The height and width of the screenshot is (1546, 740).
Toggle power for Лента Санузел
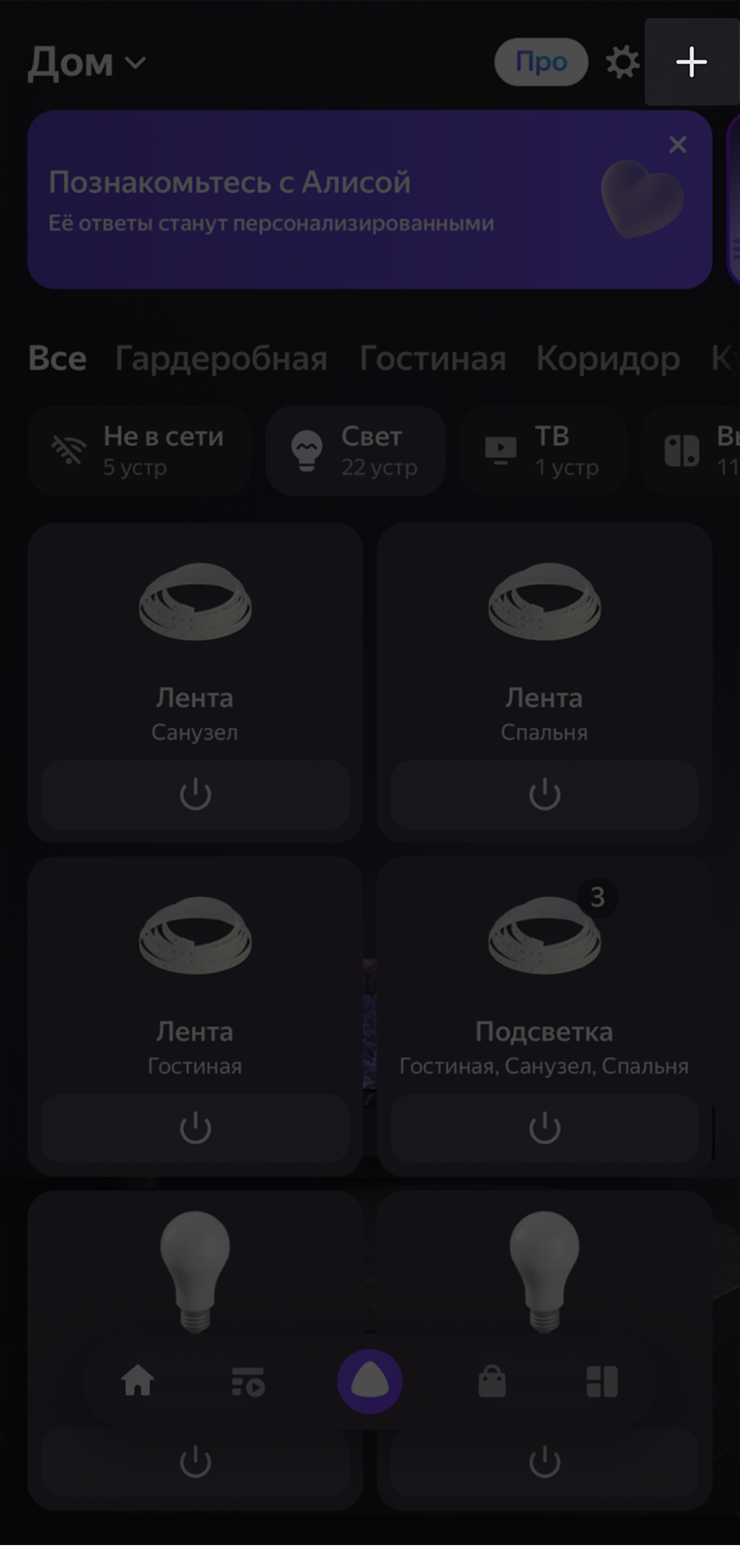(195, 795)
